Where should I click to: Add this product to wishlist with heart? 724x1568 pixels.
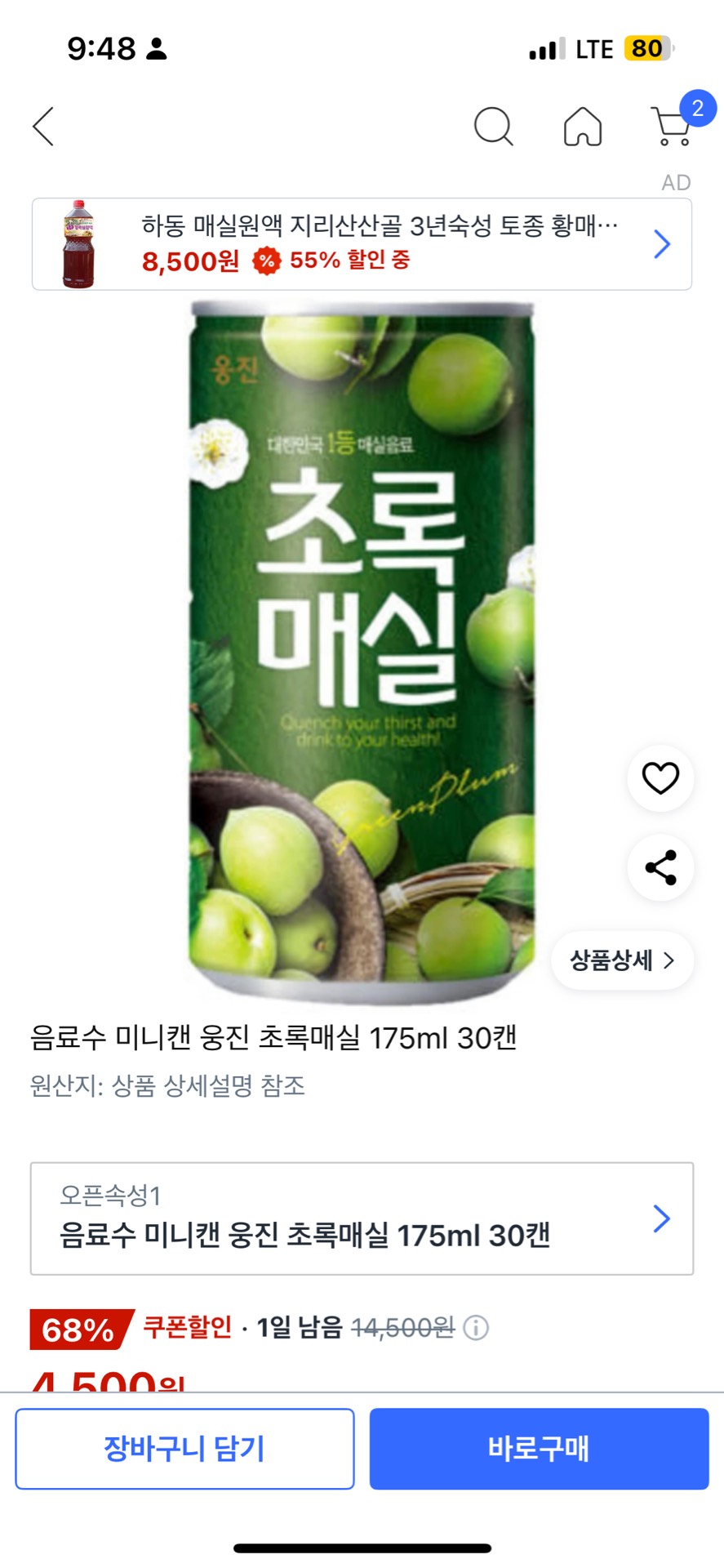coord(660,778)
